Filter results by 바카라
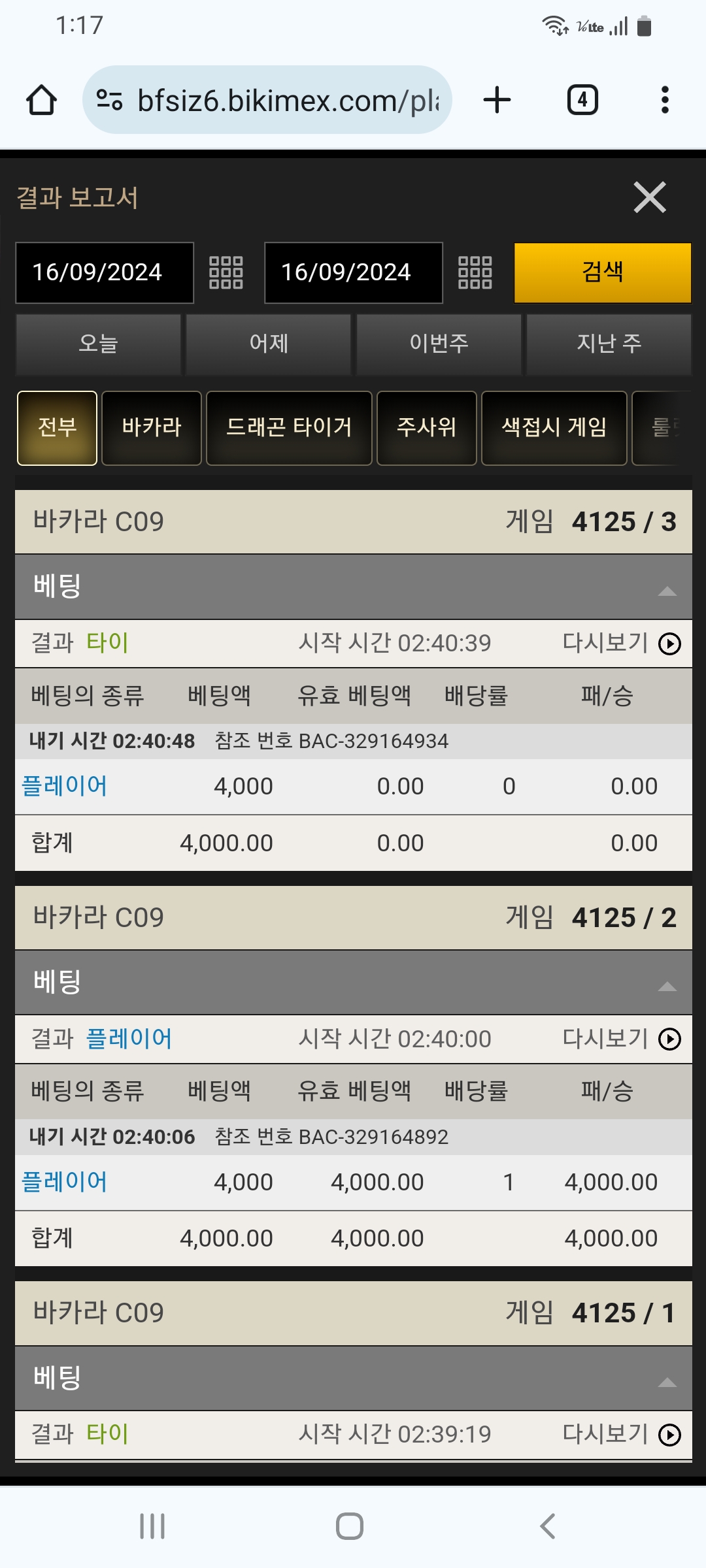The width and height of the screenshot is (706, 1568). coord(152,428)
